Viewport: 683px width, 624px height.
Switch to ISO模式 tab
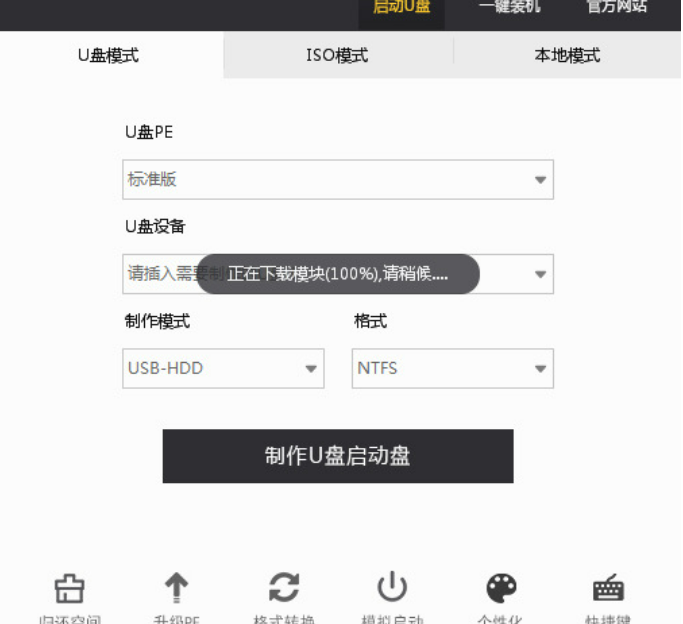tap(337, 56)
